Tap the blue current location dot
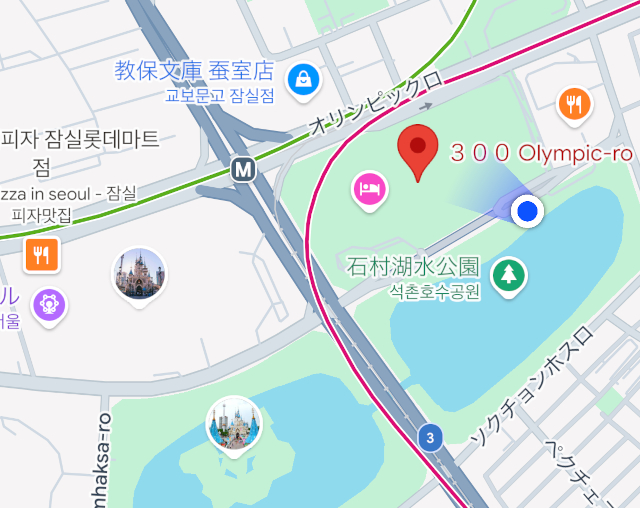Screen dimensions: 640x508 (526, 211)
